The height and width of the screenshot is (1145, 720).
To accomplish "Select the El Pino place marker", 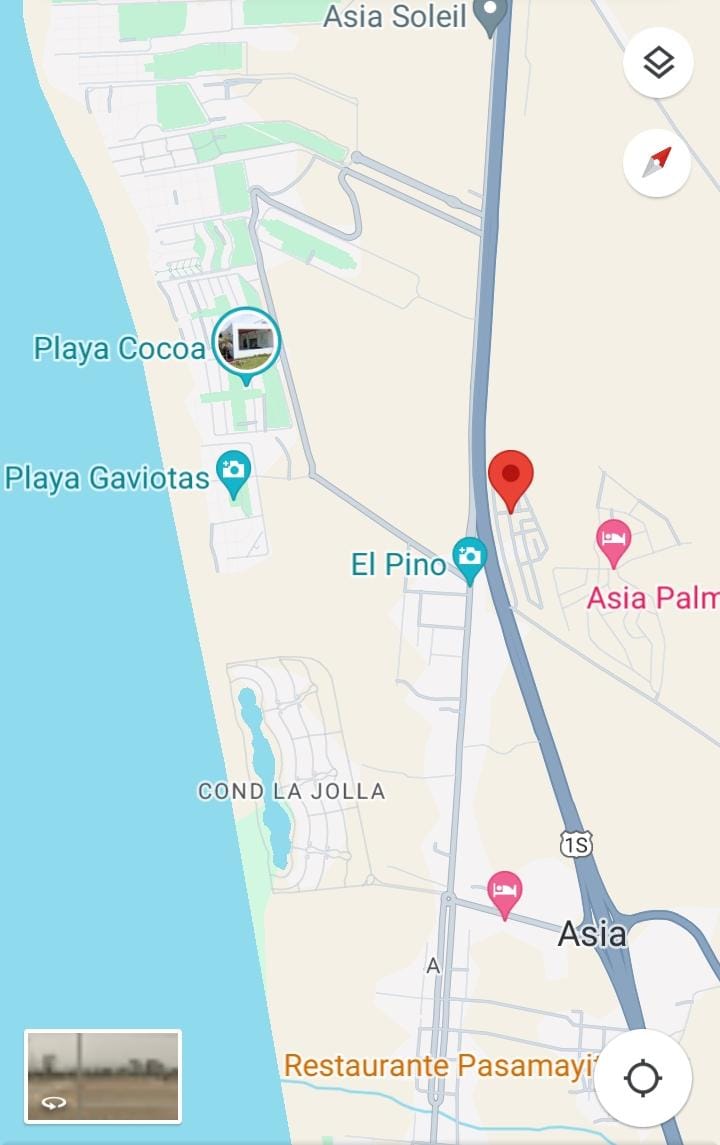I will coord(468,557).
